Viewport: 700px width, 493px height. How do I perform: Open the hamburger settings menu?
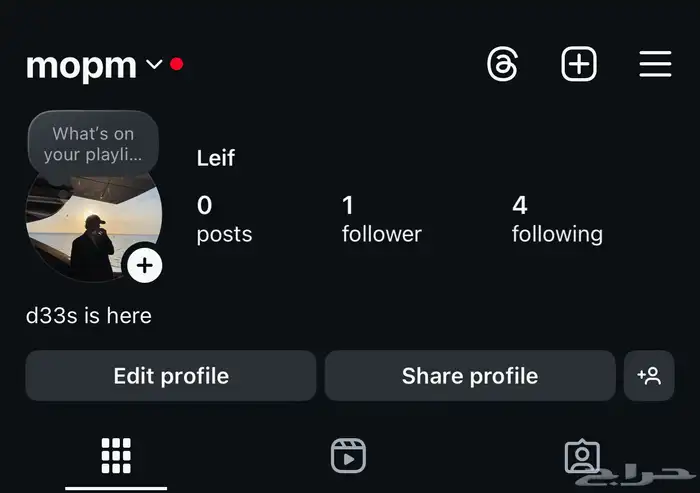tap(655, 65)
